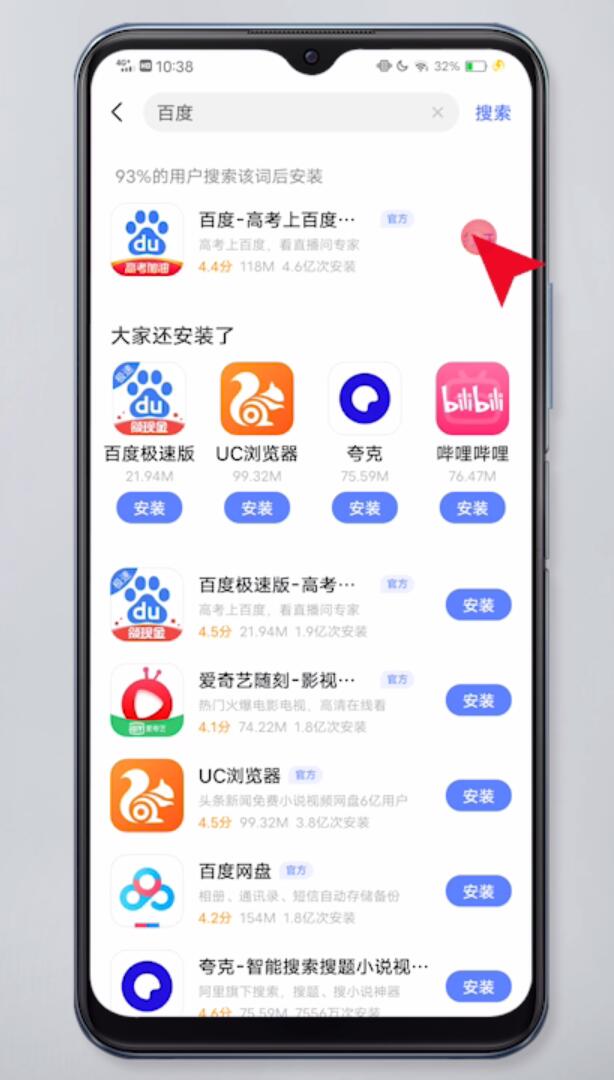Install 夸克 from the suggestions grid
Screen dimensions: 614x1080
point(365,508)
